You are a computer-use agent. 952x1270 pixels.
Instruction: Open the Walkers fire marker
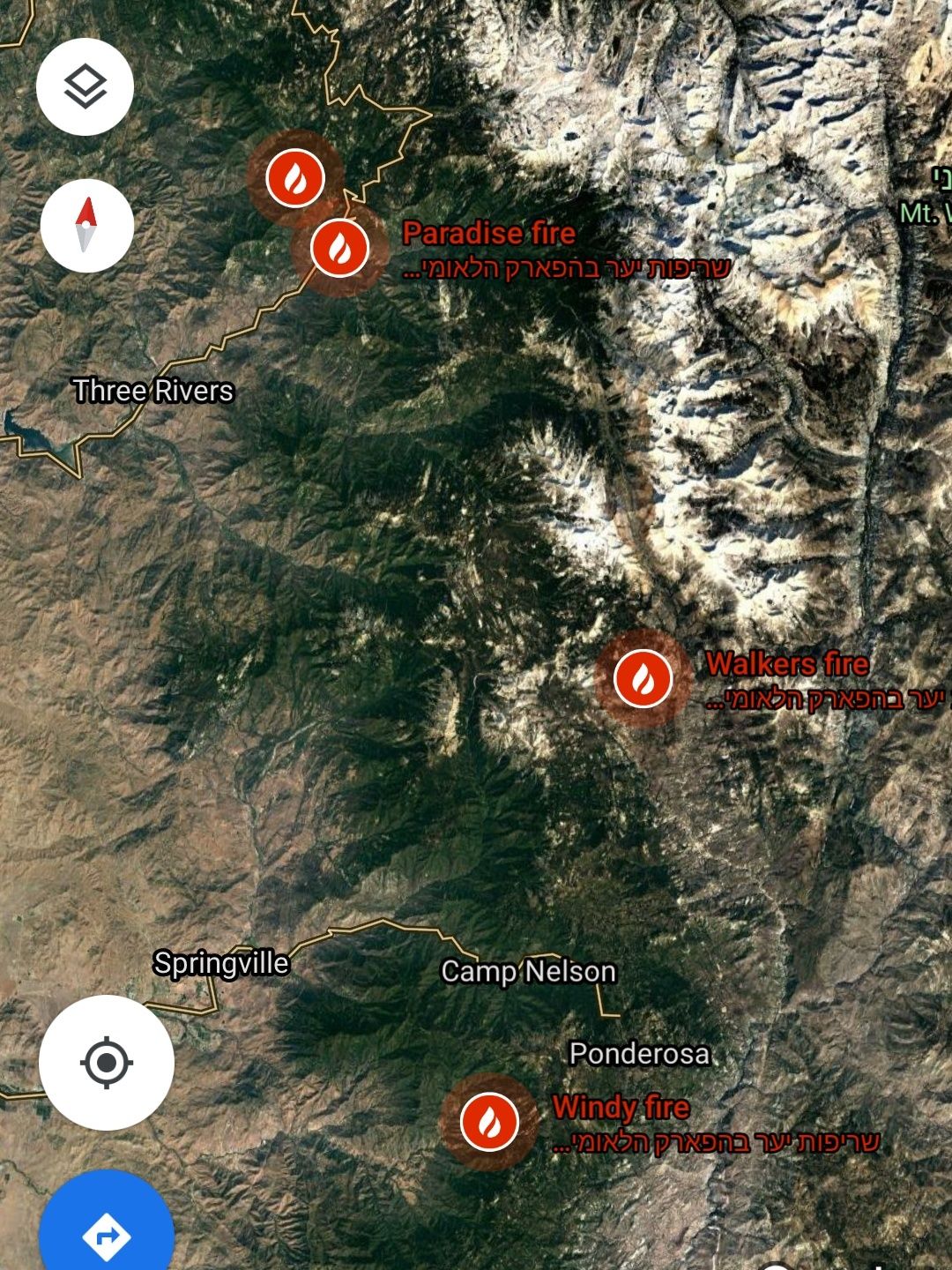(643, 678)
